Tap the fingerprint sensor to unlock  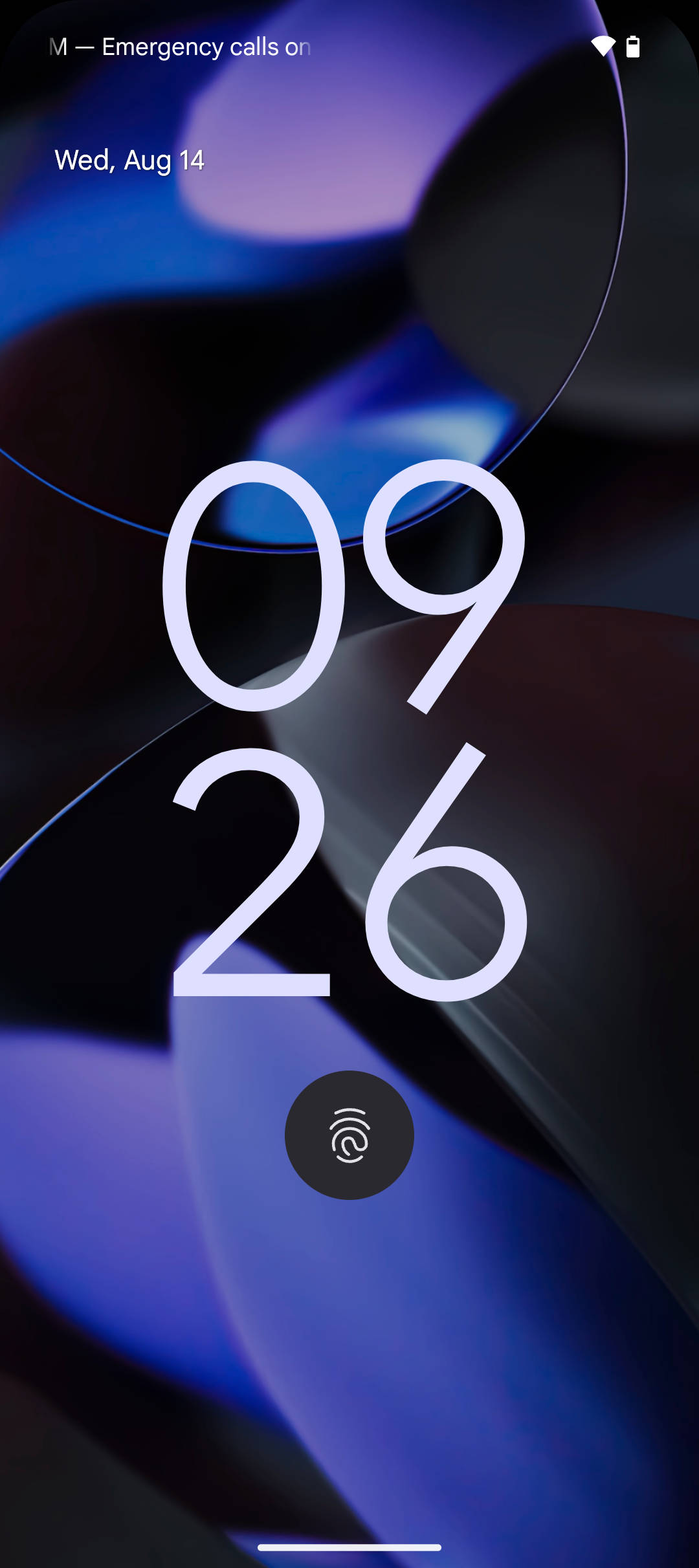(x=349, y=1135)
